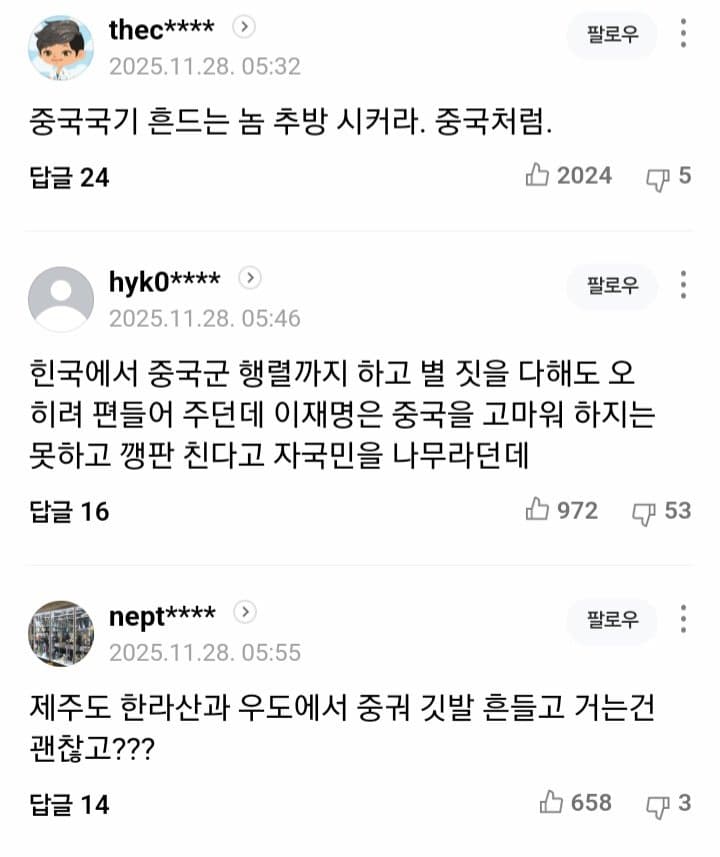This screenshot has height=857, width=720.
Task: Open overflow menu on thec**** comment
Action: (x=683, y=35)
